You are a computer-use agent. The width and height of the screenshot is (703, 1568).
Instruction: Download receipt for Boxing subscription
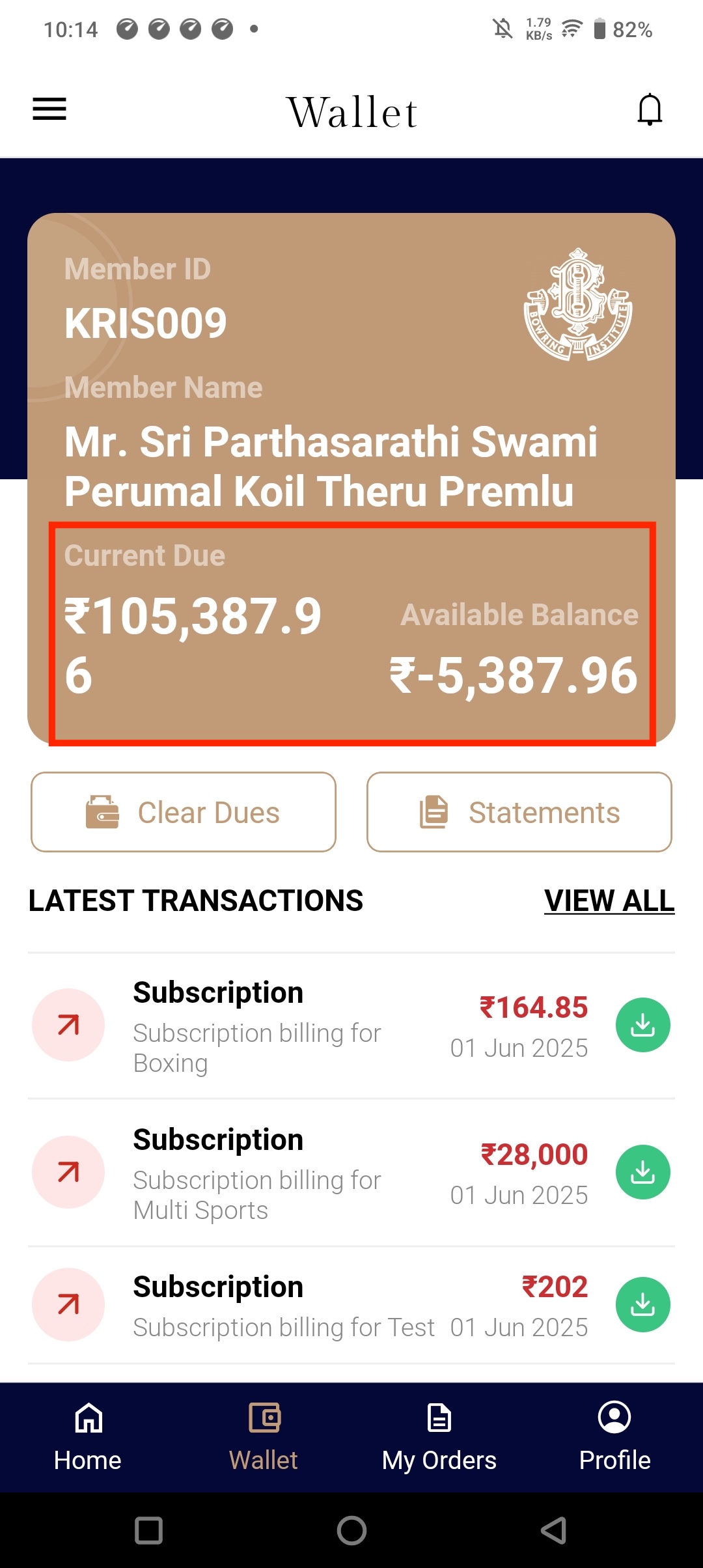pyautogui.click(x=642, y=1025)
